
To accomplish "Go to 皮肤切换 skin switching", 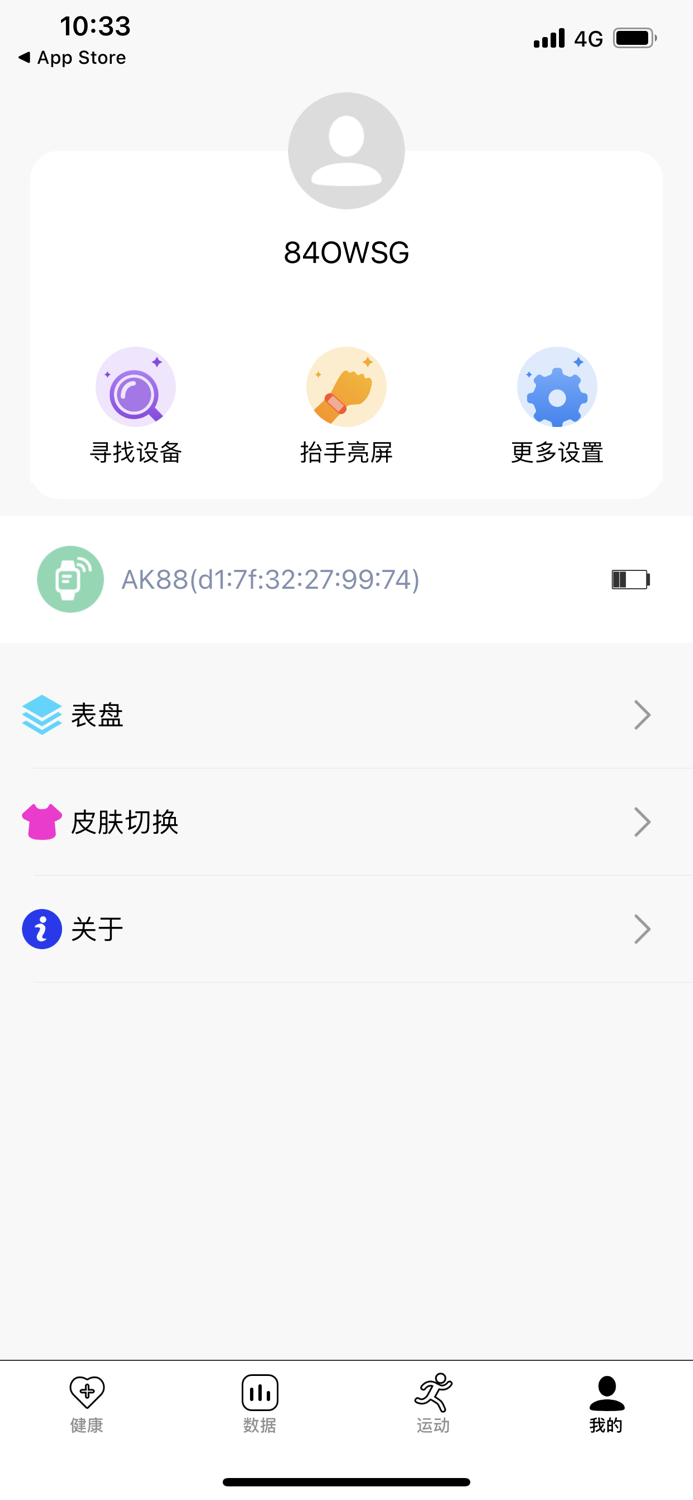I will pos(346,822).
